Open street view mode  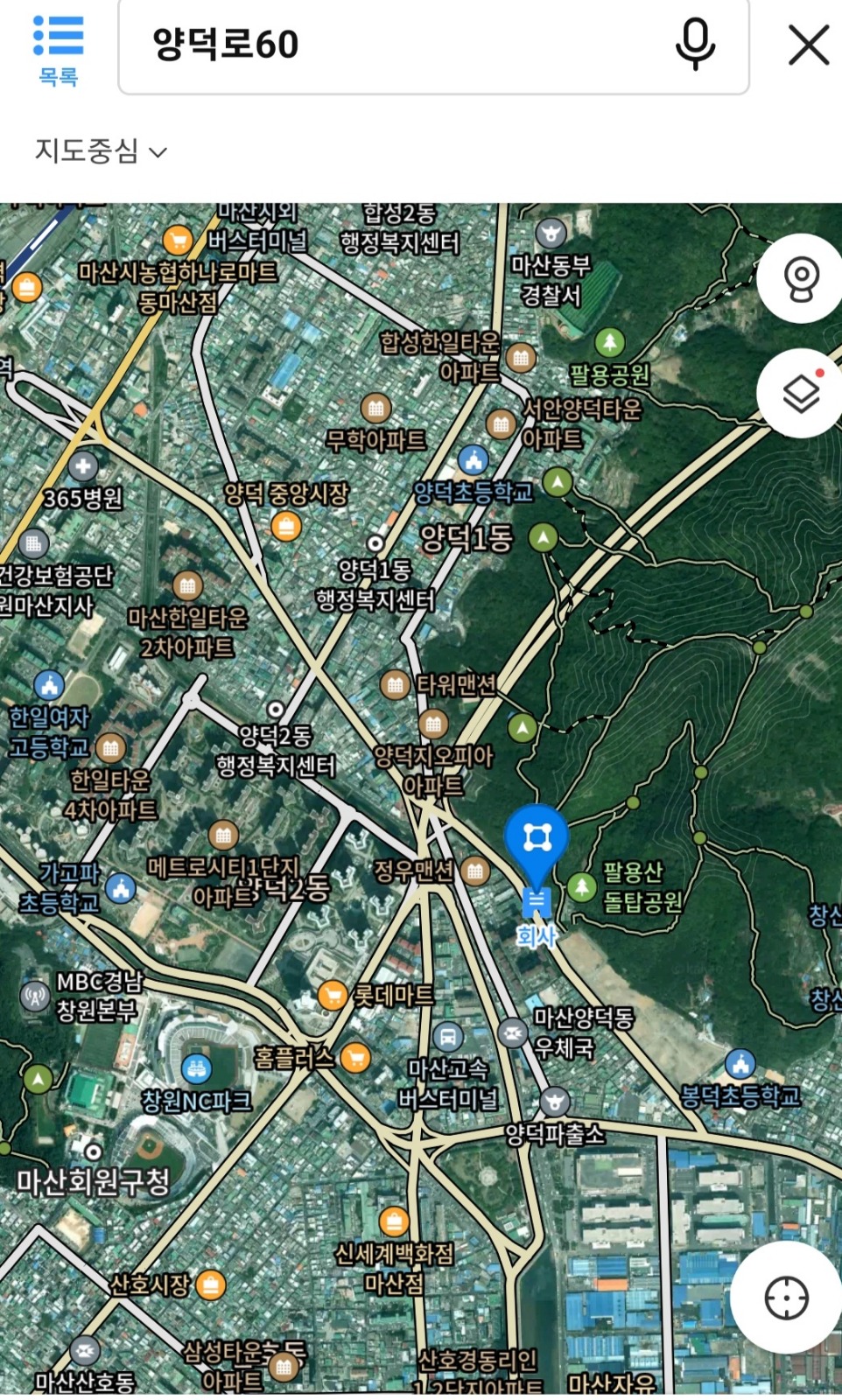pos(801,279)
